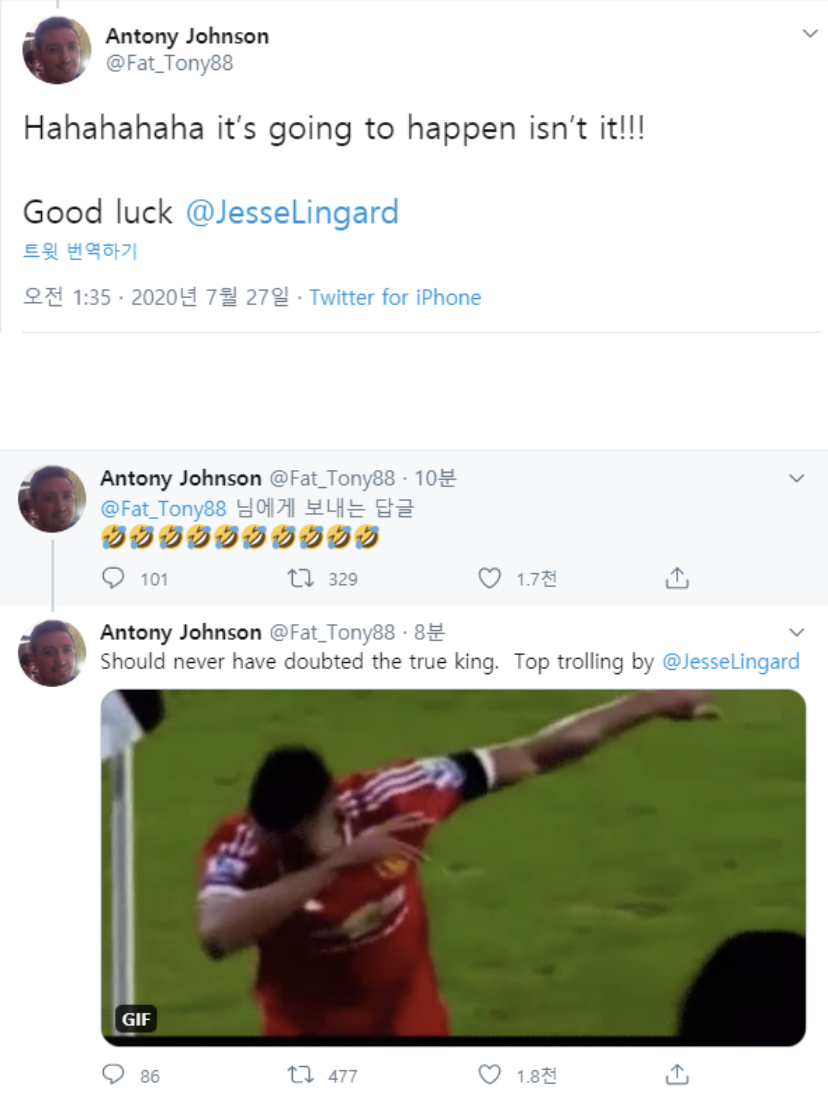This screenshot has width=828, height=1107.
Task: Retweet the GIF tweet with 477 retweets
Action: tap(300, 1075)
